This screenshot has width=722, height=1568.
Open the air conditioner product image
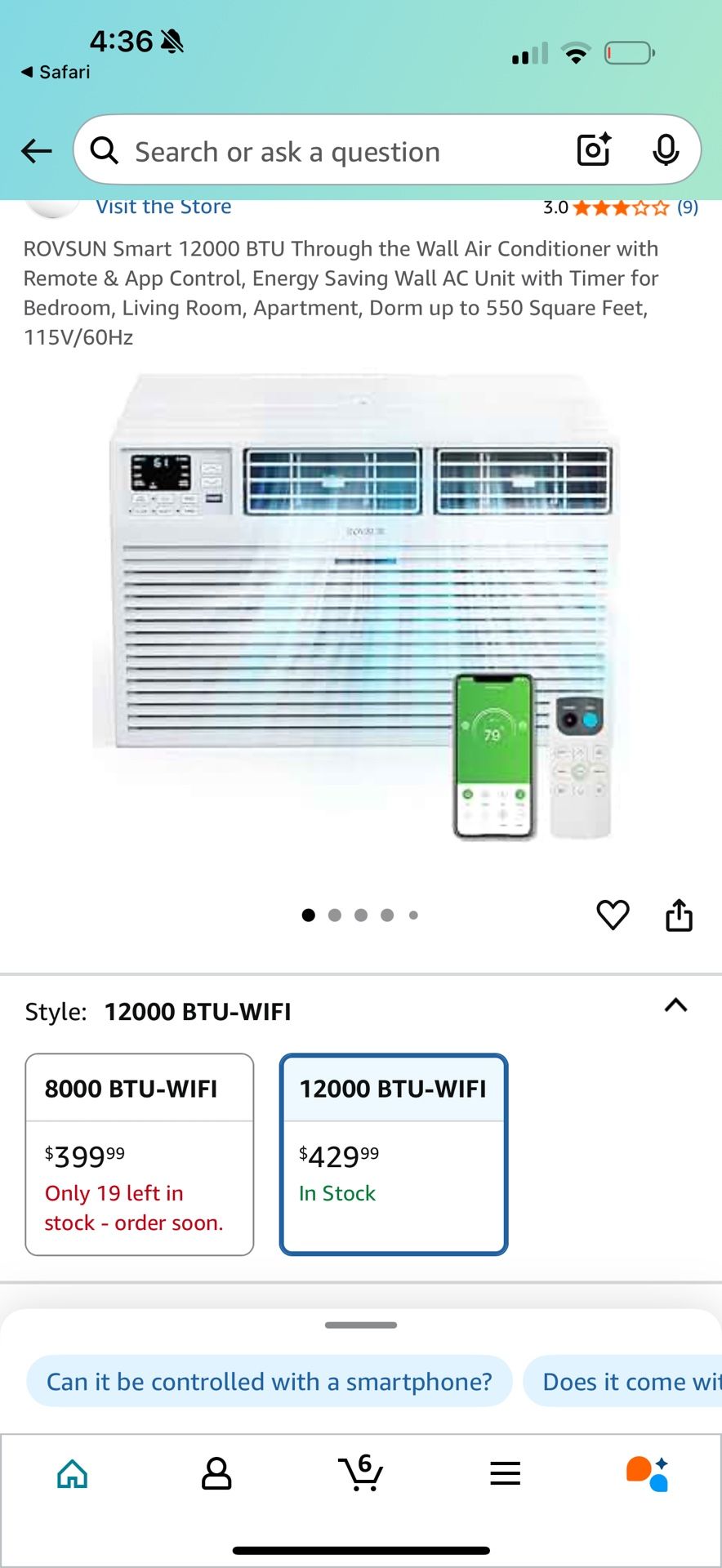pos(359,608)
